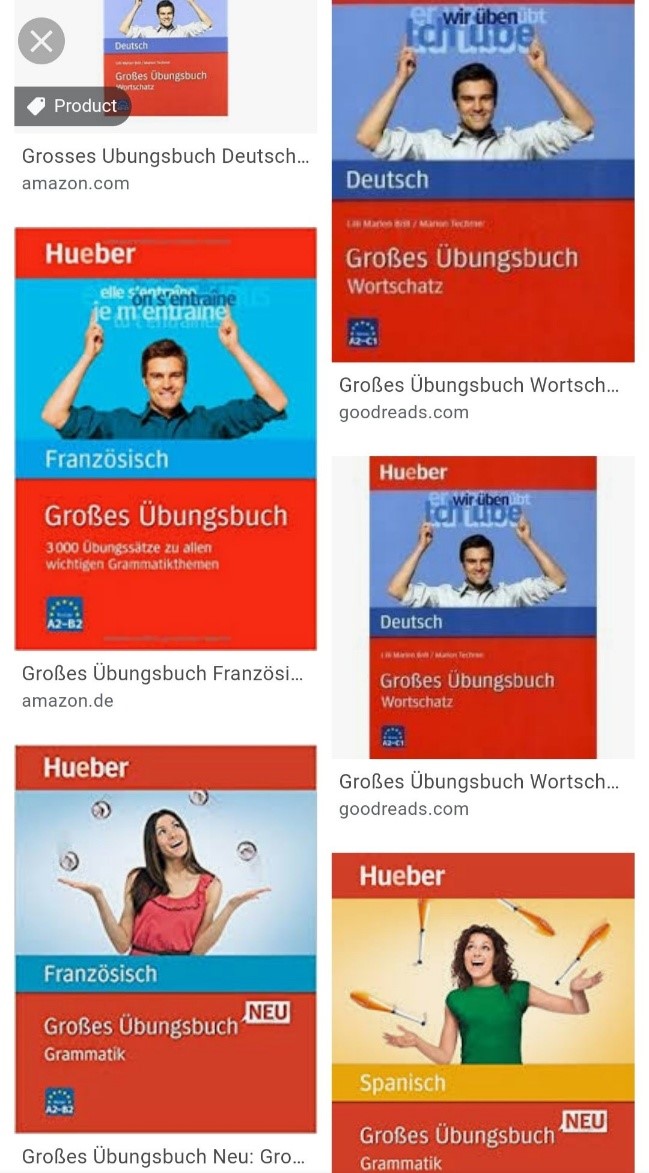This screenshot has width=649, height=1173.
Task: Close the image preview
Action: tap(41, 41)
